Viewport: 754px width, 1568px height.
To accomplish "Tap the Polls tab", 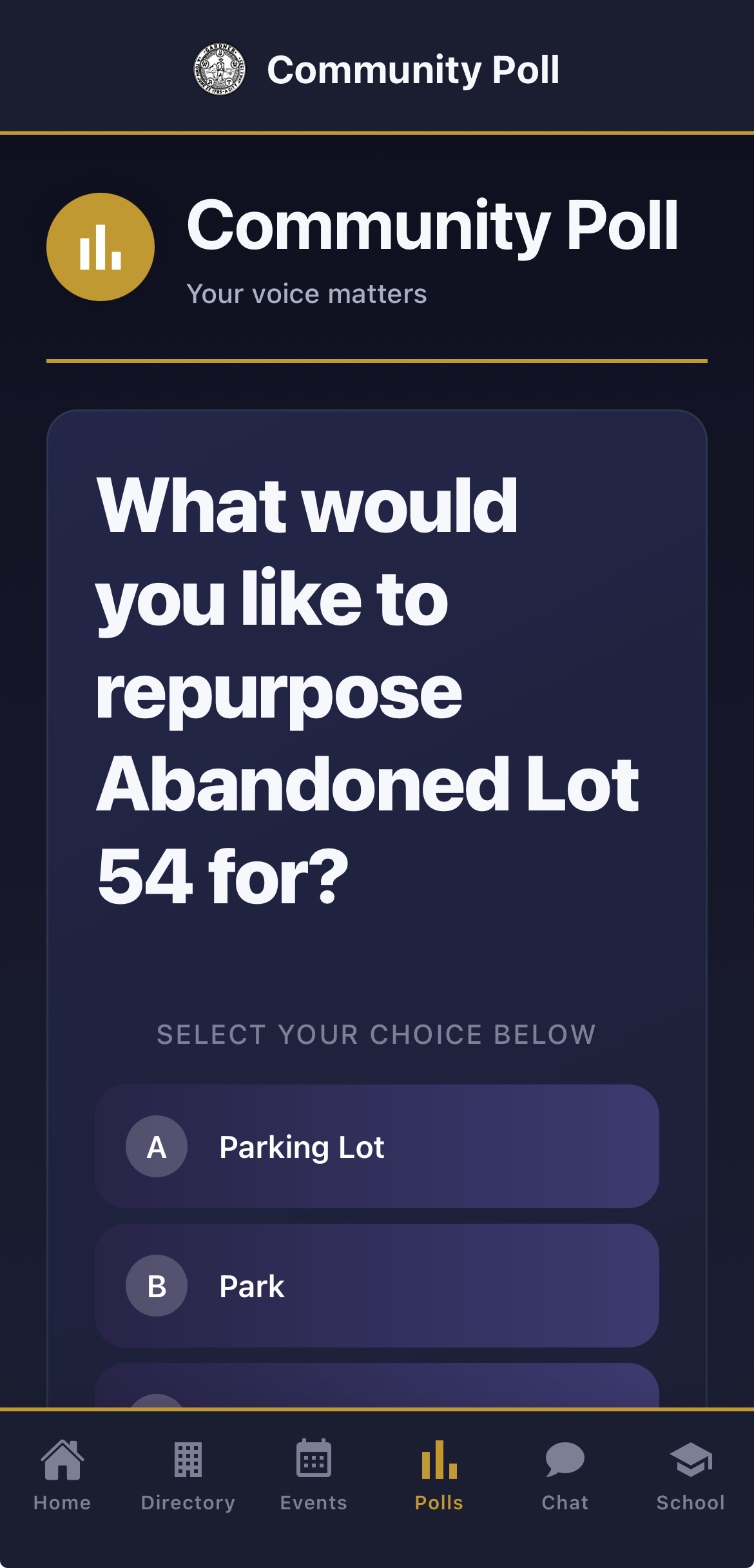I will [x=439, y=1475].
